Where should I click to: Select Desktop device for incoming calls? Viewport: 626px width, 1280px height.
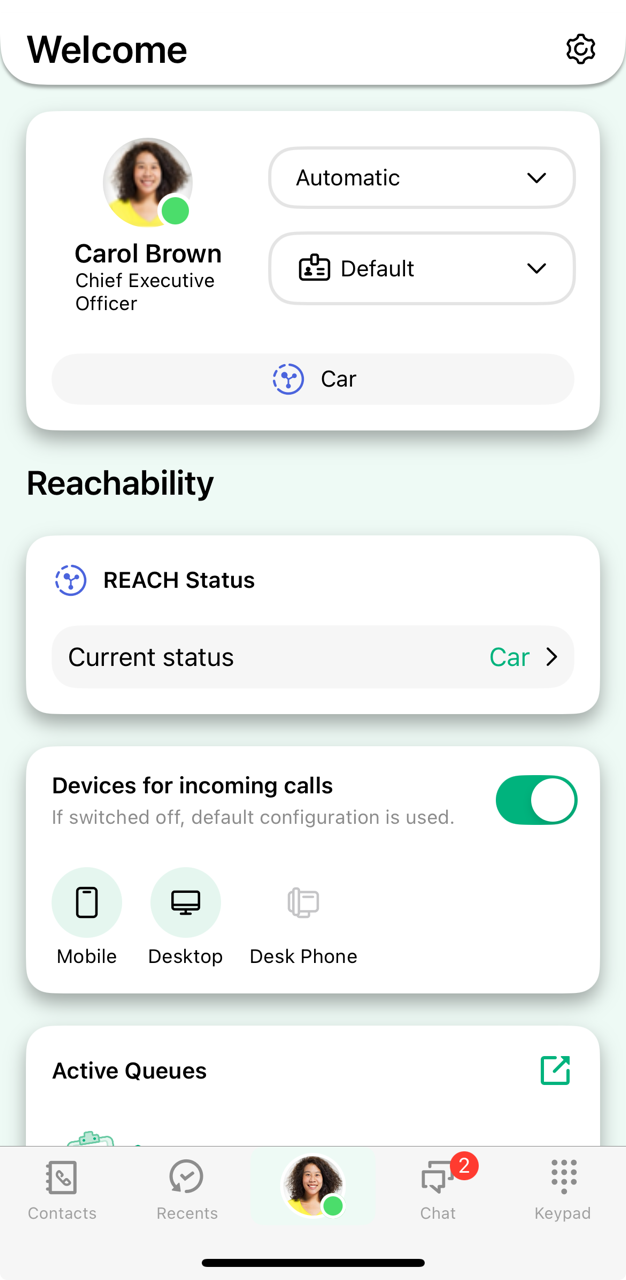tap(185, 903)
